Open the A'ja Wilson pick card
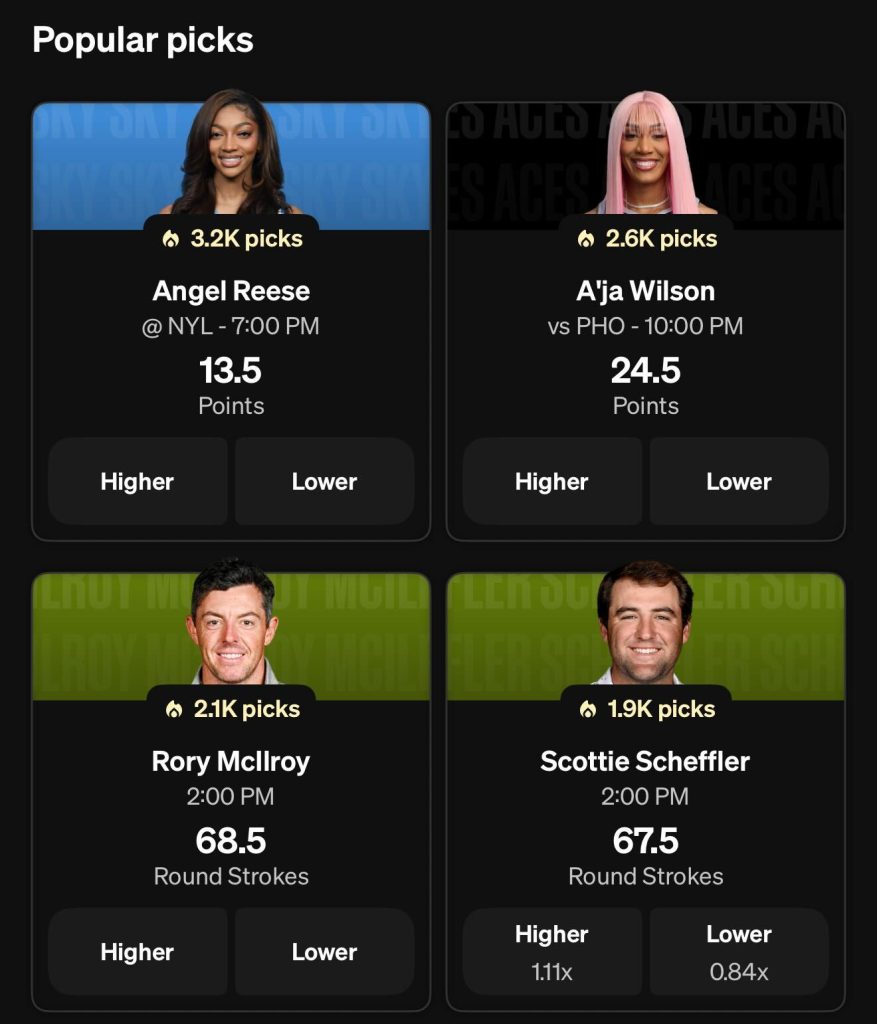The height and width of the screenshot is (1024, 877). [x=645, y=330]
